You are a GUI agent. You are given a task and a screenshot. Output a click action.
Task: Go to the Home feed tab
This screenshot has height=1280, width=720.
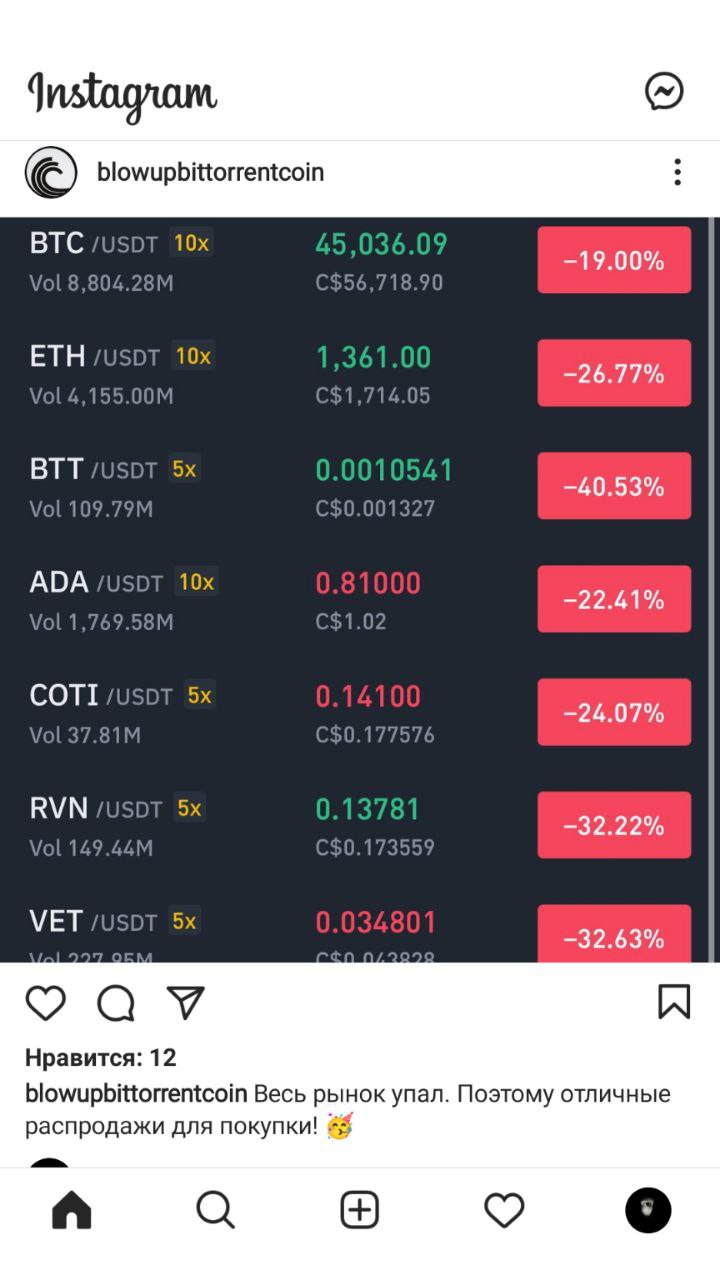click(x=72, y=1210)
